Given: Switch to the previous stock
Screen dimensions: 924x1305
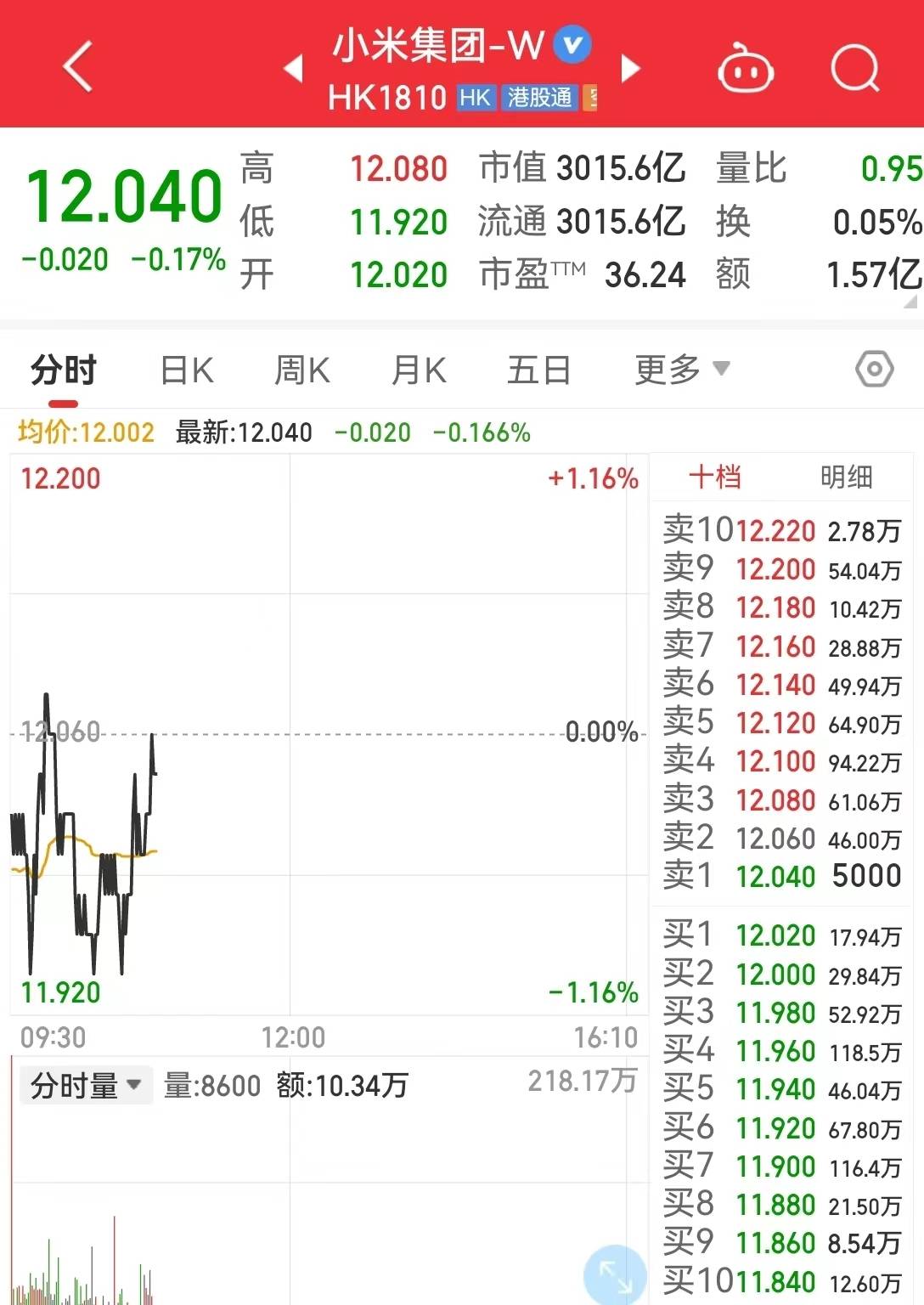Looking at the screenshot, I should click(x=293, y=68).
